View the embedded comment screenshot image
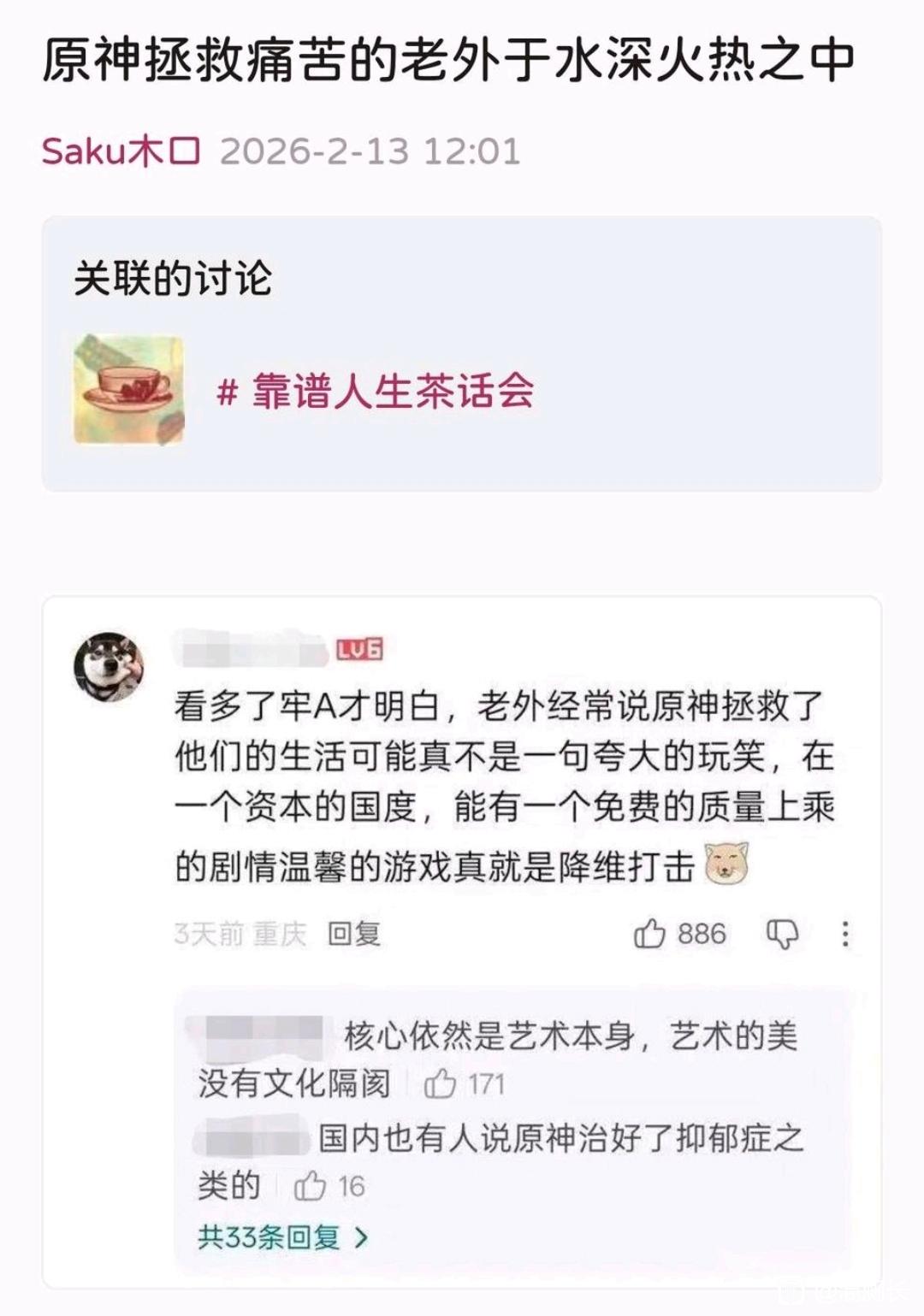Image resolution: width=924 pixels, height=1316 pixels. [462, 941]
